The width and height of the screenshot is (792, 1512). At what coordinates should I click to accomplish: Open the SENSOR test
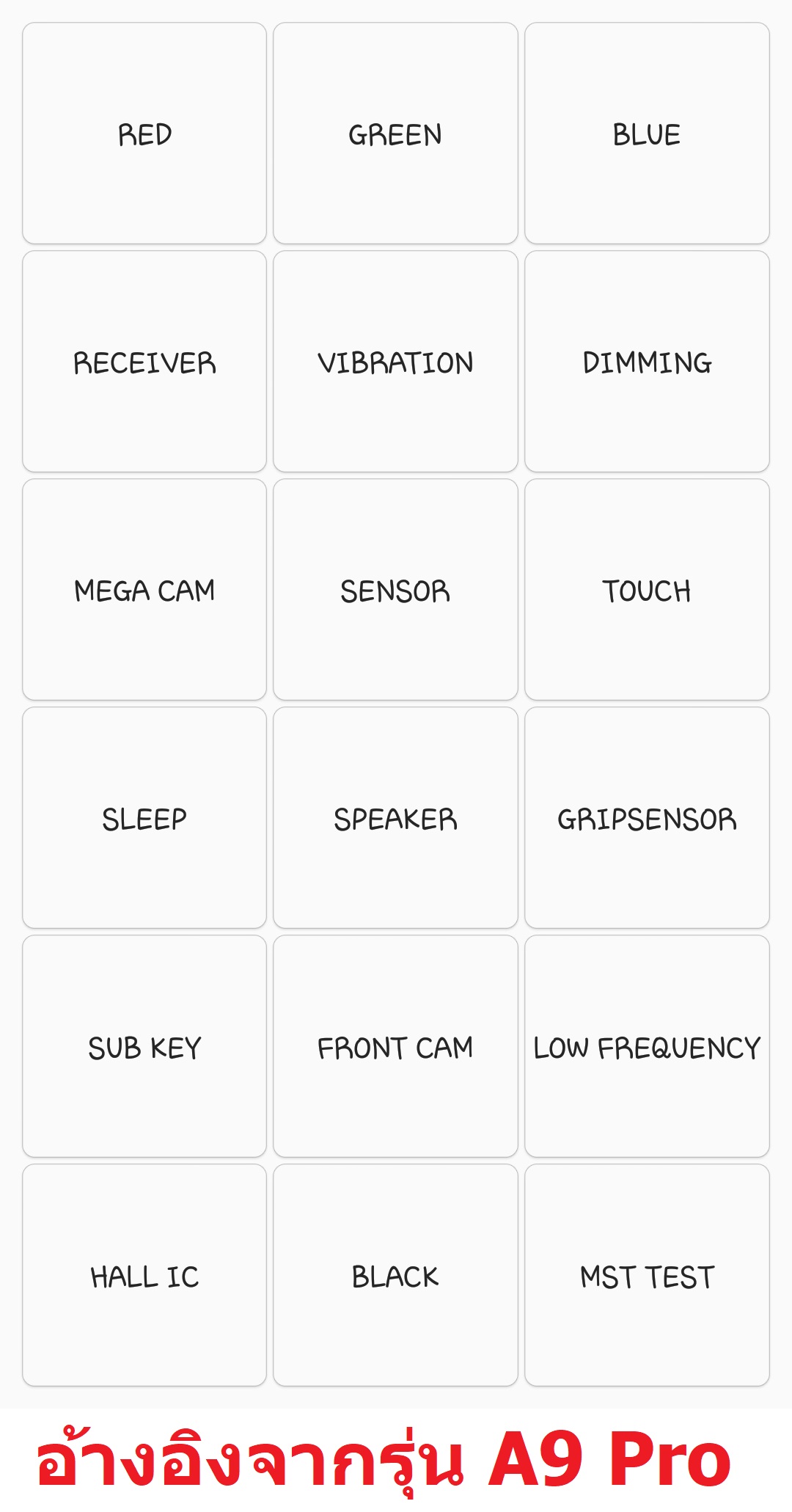[x=395, y=590]
